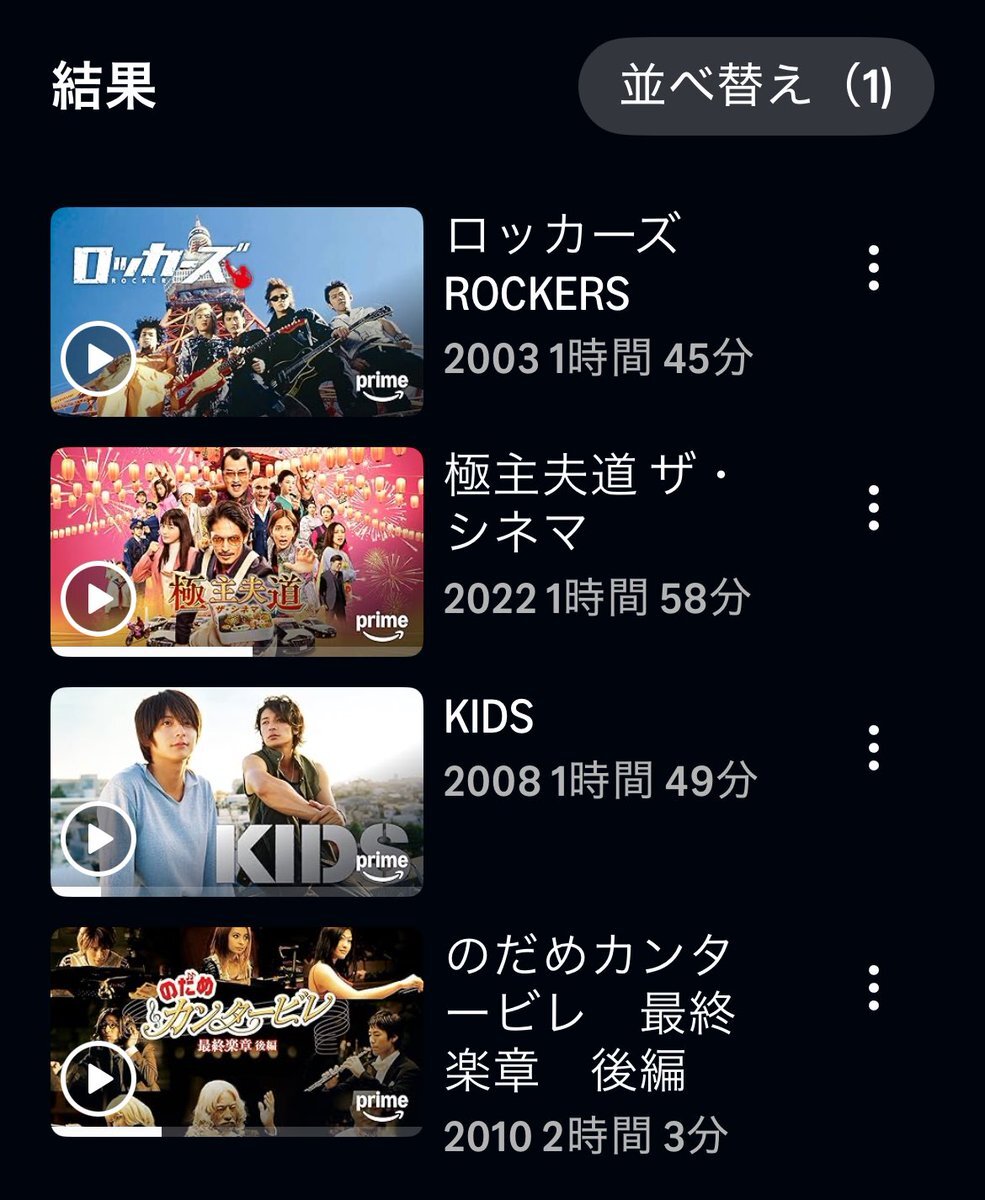Open the 並べ替え sort button
Image resolution: width=985 pixels, height=1200 pixels.
(x=755, y=87)
